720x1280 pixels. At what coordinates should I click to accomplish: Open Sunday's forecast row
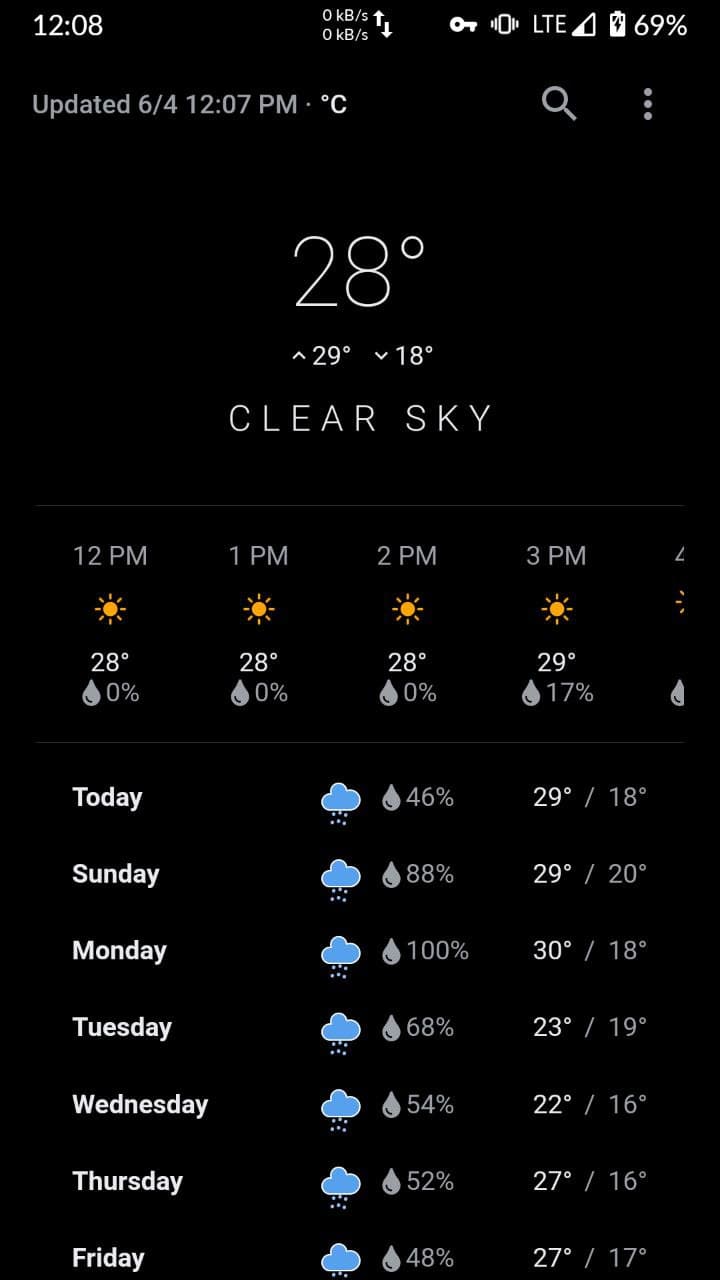[360, 874]
